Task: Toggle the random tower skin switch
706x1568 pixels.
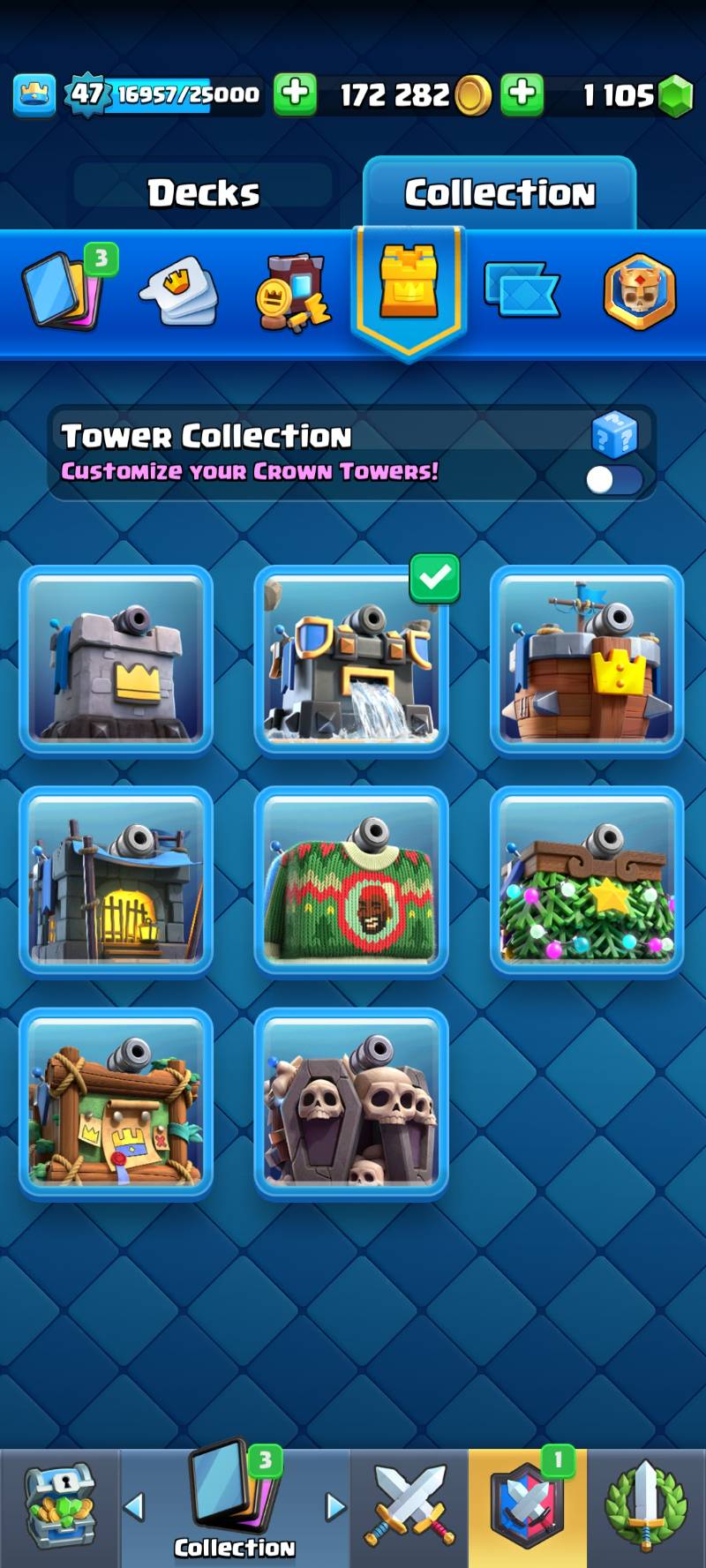Action: point(614,479)
